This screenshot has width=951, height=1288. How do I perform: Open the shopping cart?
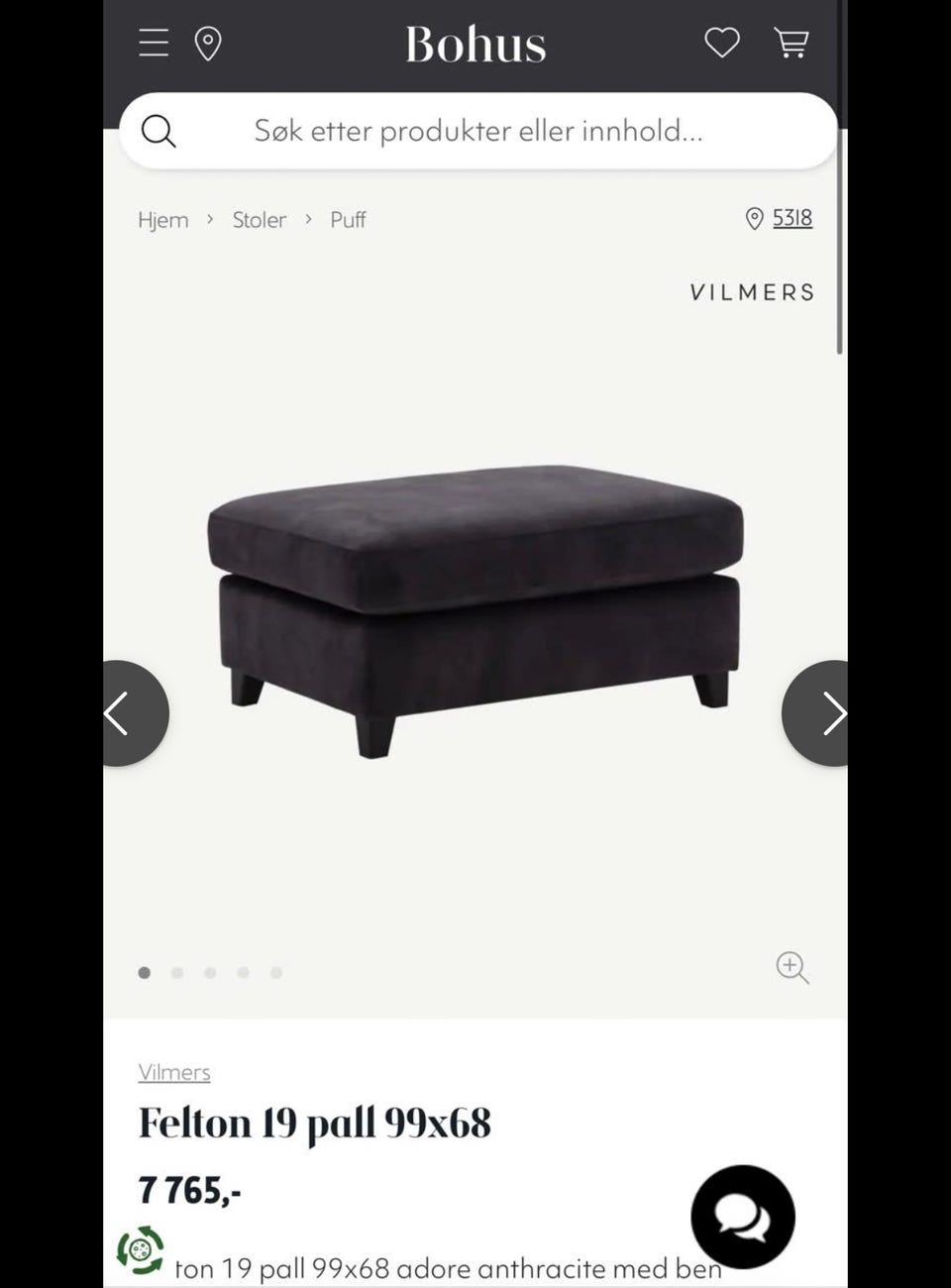791,44
